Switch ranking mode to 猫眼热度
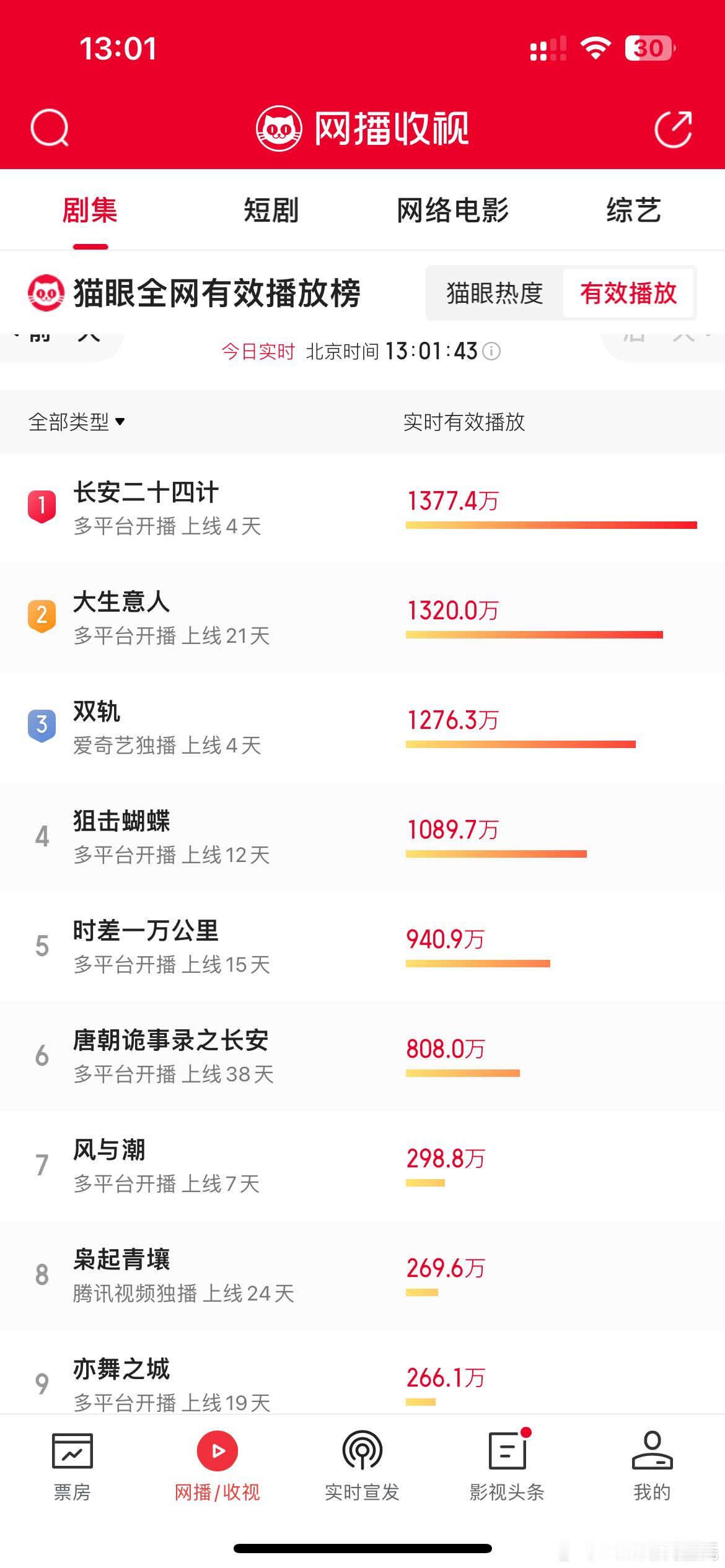The width and height of the screenshot is (725, 1568). point(494,294)
